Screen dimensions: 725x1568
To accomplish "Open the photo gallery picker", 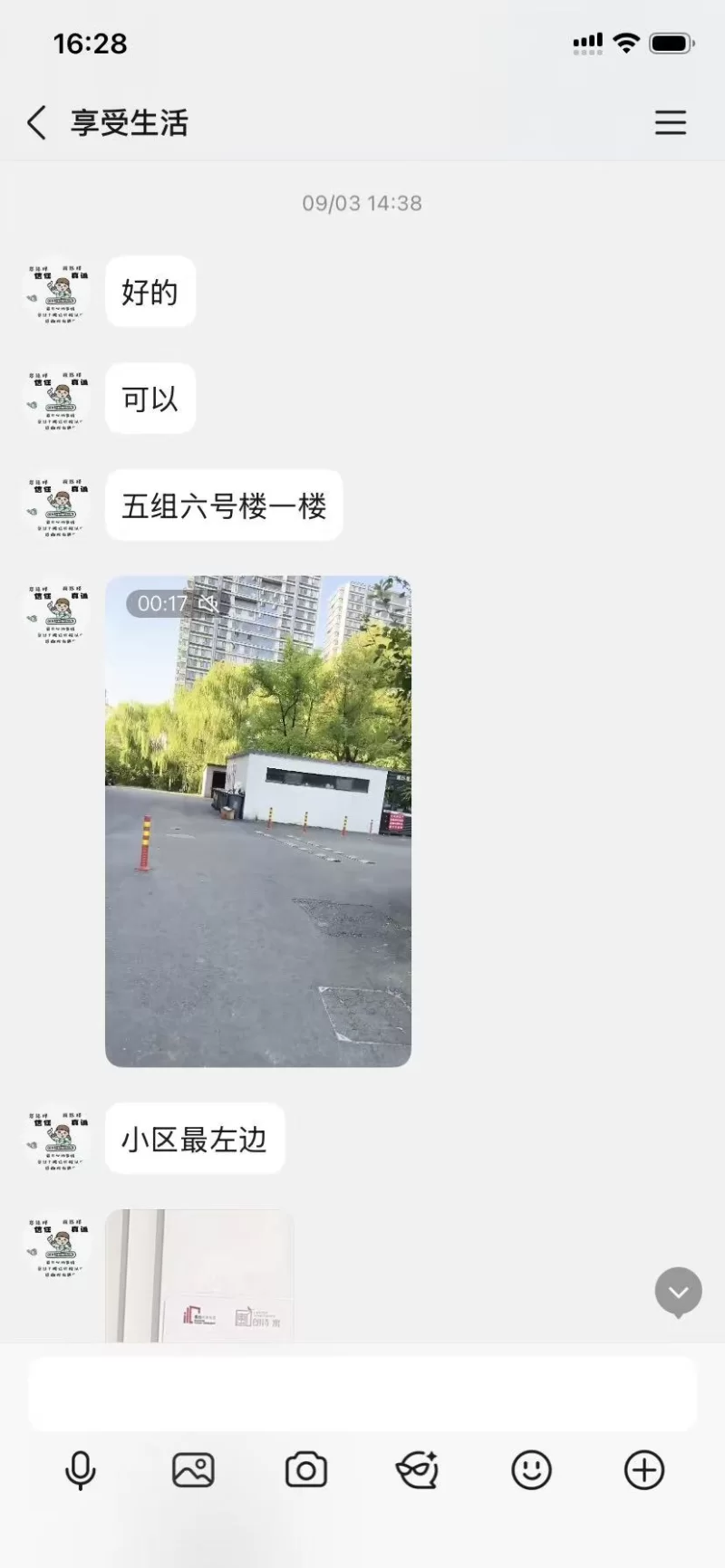I will (x=193, y=1470).
